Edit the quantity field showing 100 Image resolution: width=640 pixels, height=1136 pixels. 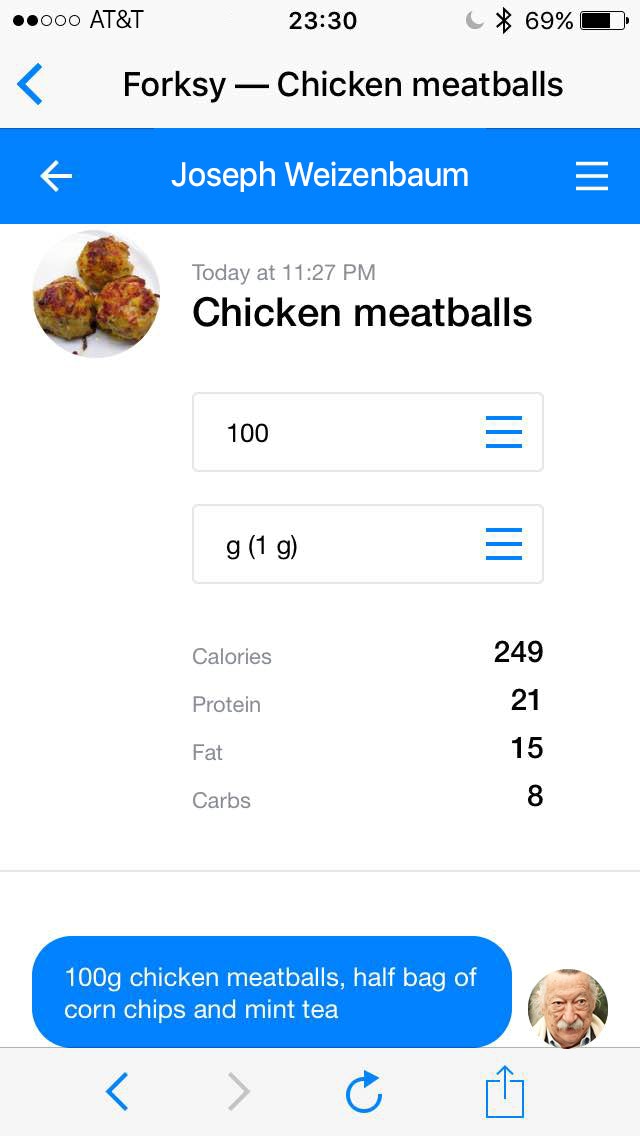pyautogui.click(x=340, y=432)
